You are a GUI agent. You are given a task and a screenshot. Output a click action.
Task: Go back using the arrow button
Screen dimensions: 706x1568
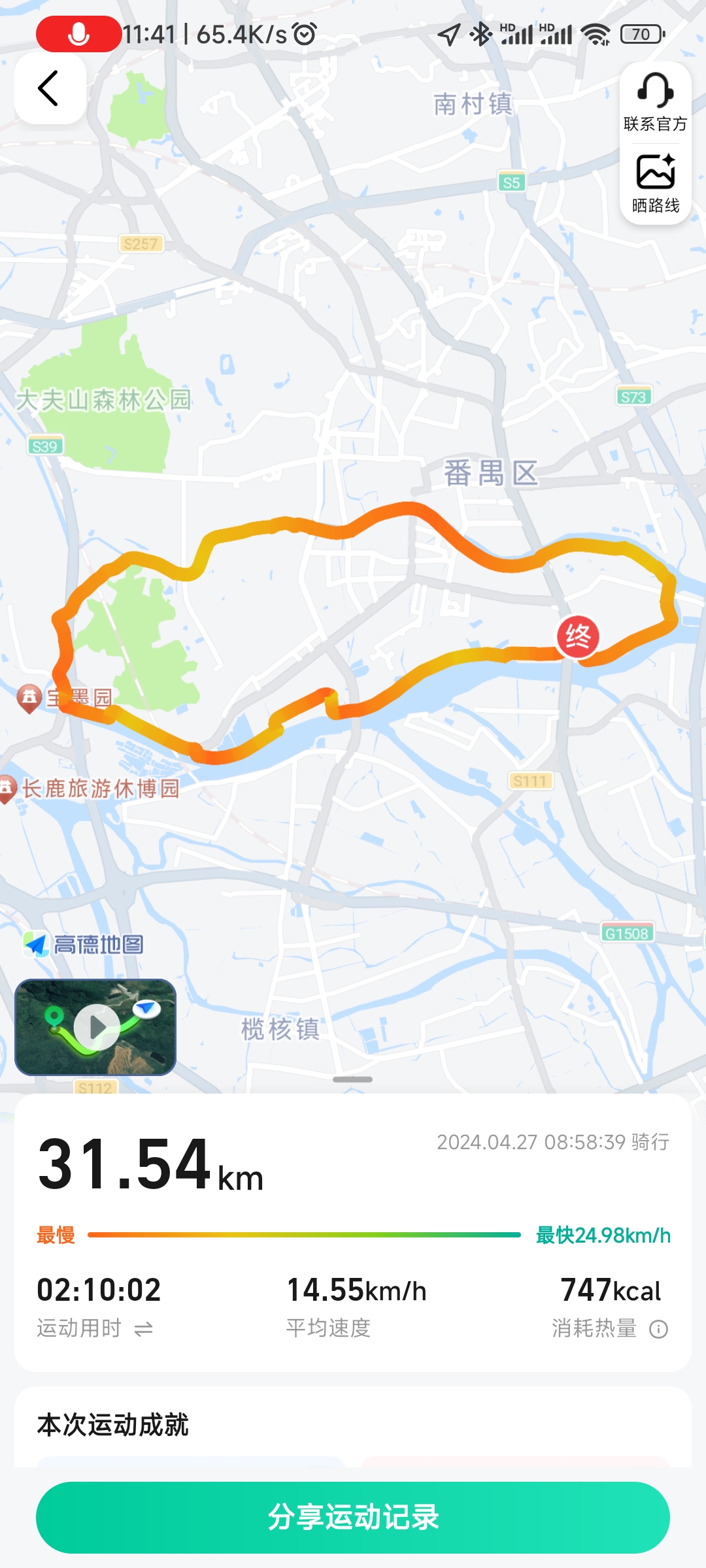pos(50,89)
